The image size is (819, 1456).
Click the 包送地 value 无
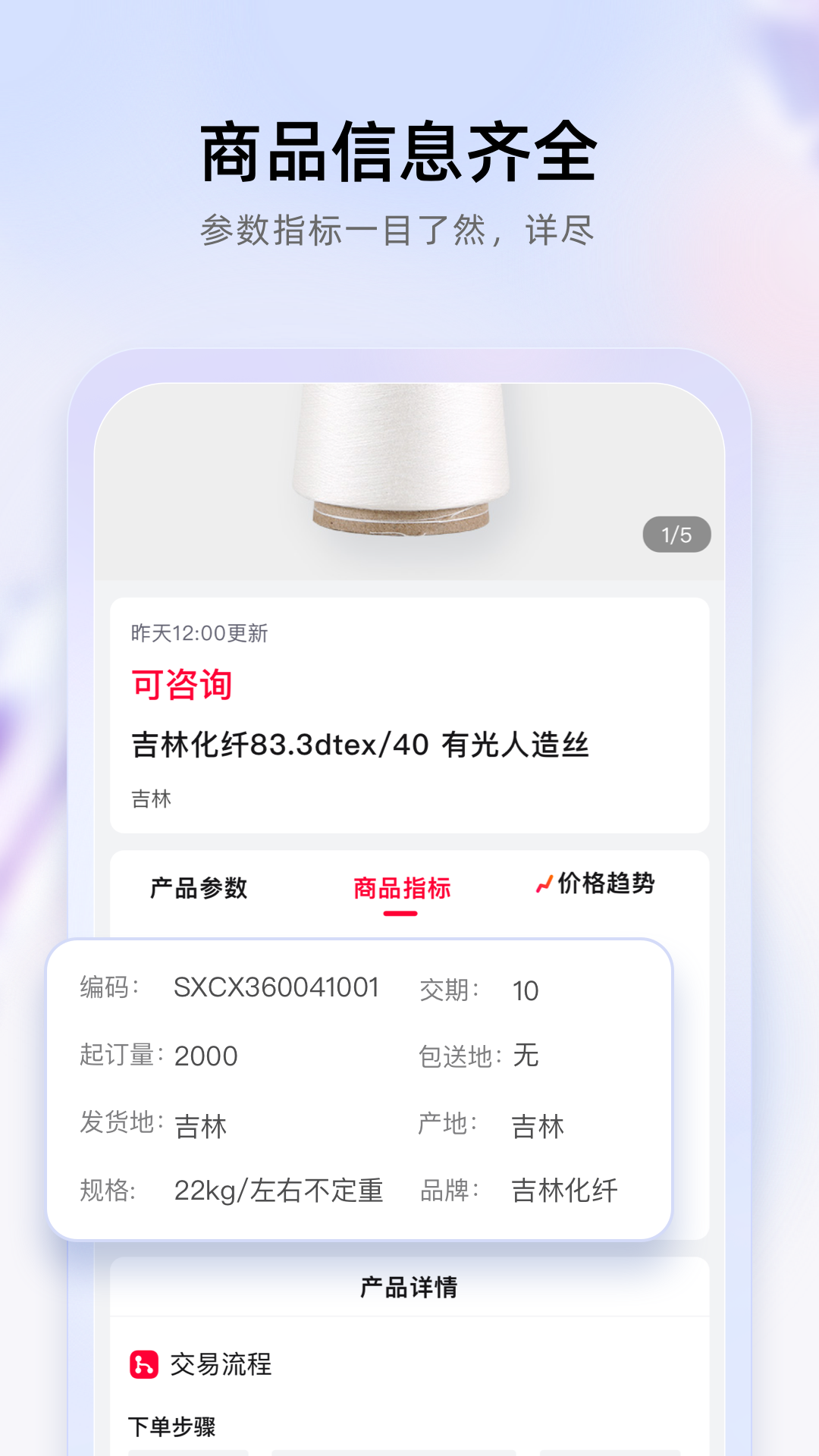[x=526, y=1054]
